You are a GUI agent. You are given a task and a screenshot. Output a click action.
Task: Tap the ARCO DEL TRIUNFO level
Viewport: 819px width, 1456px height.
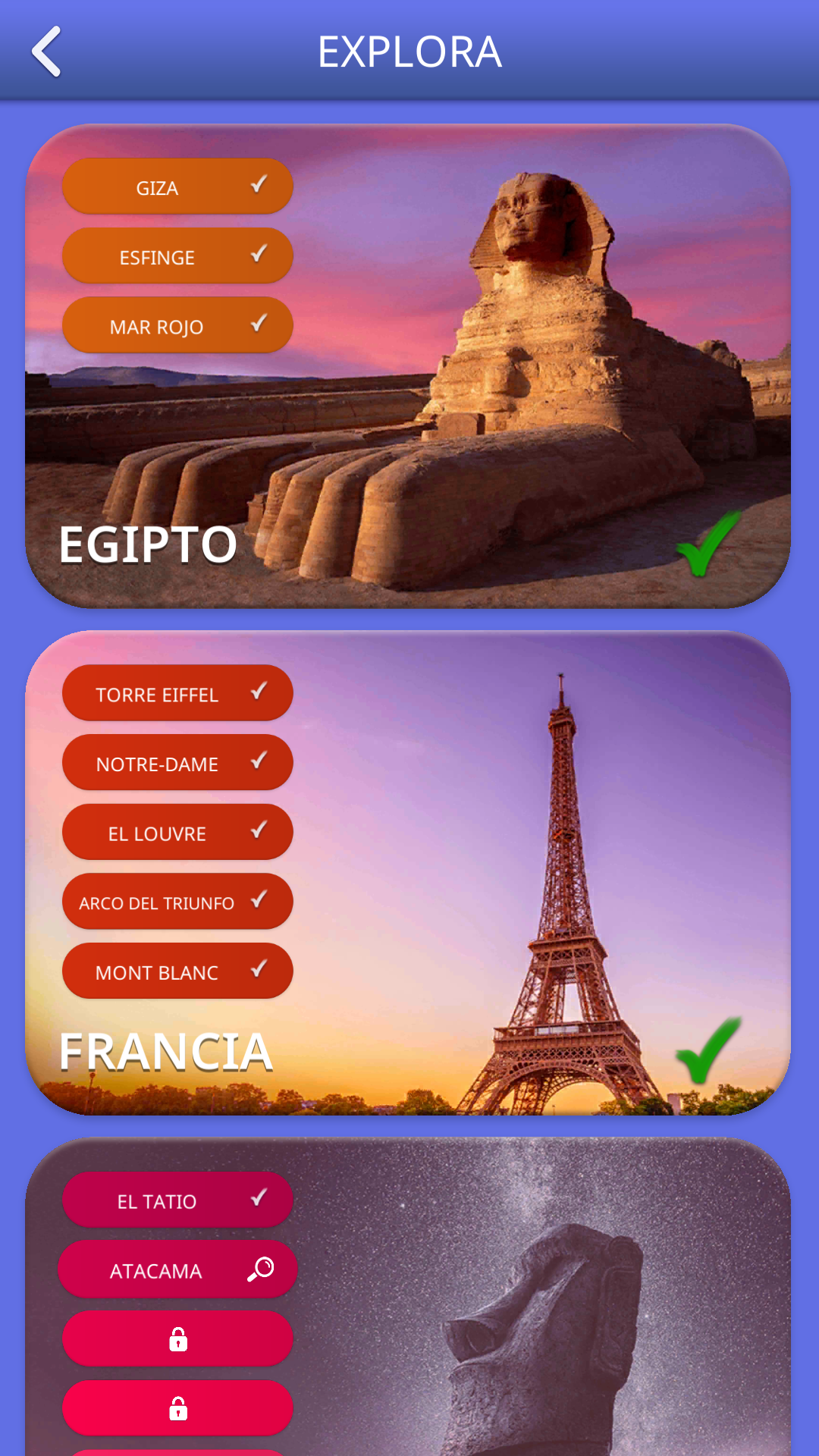[x=177, y=902]
